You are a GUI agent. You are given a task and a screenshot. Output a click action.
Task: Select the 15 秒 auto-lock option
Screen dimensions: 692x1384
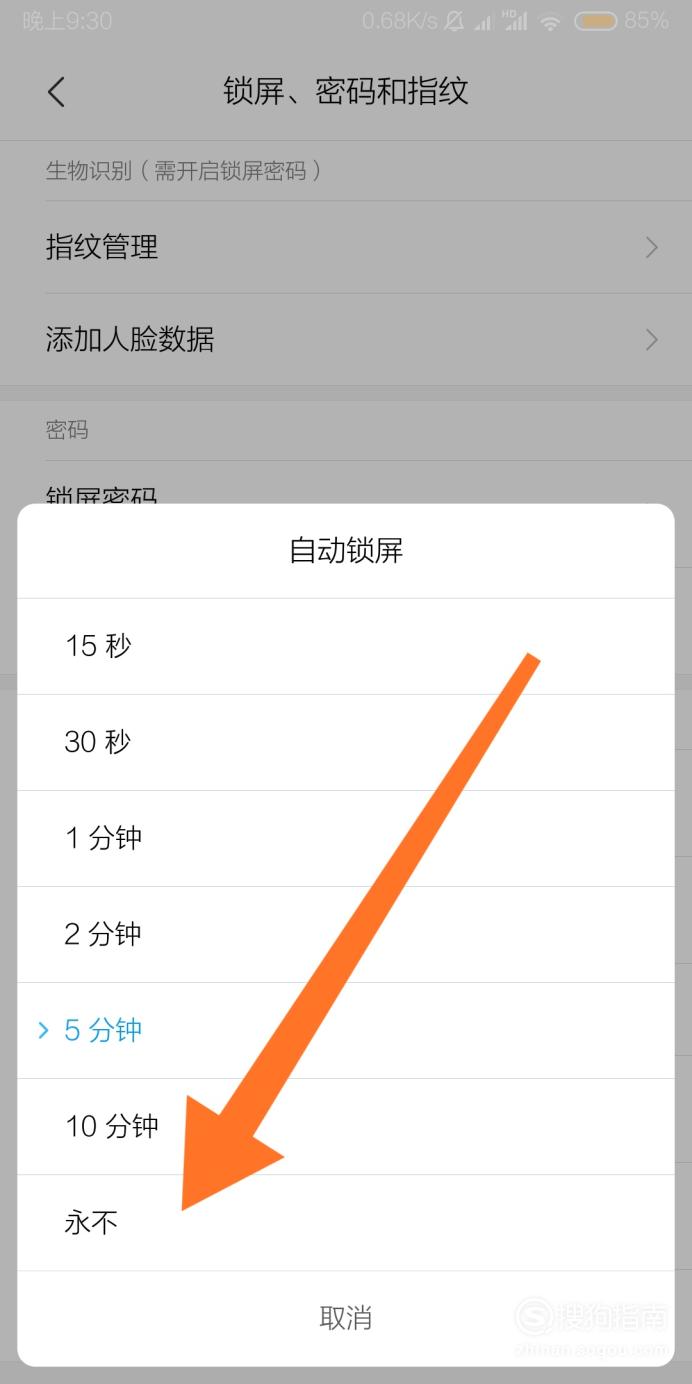[346, 646]
